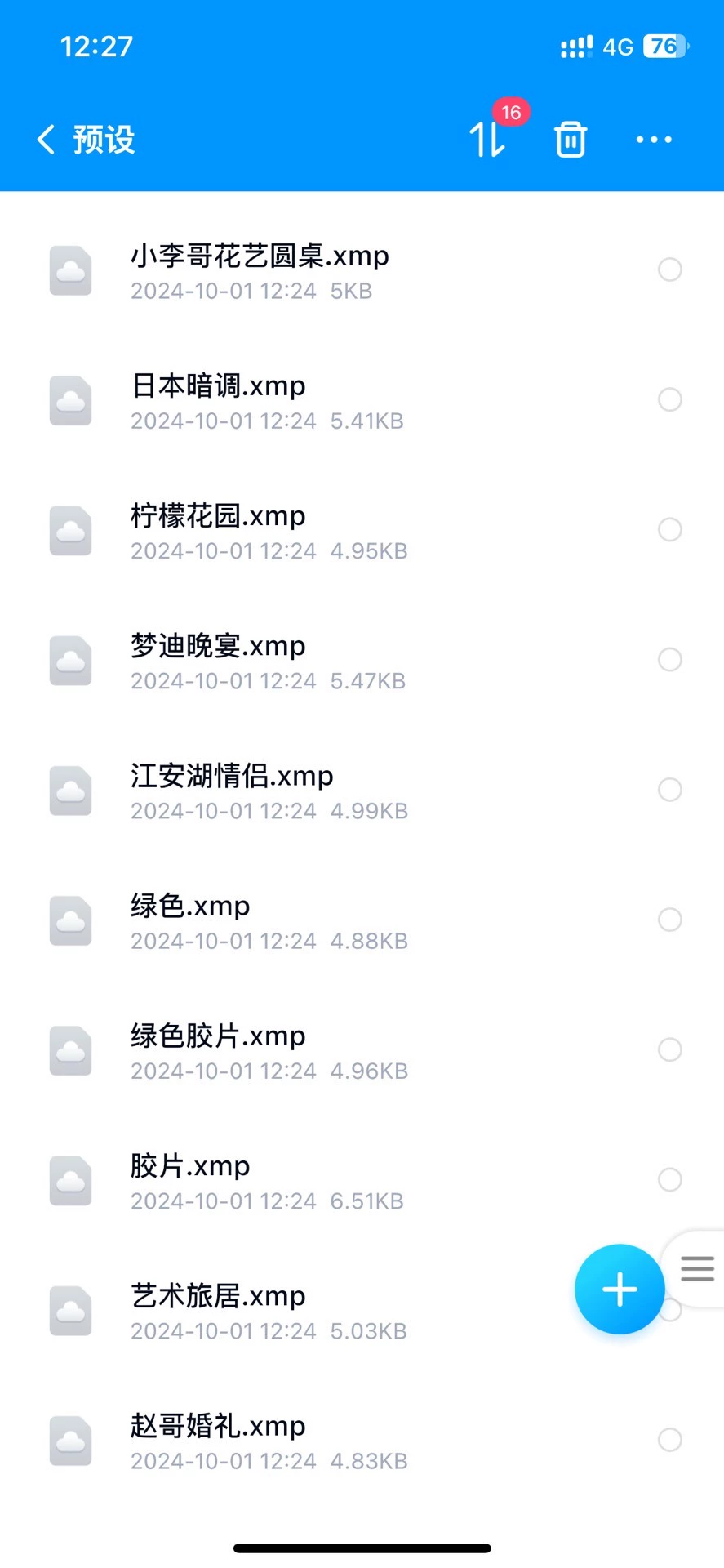Open the three-dot overflow menu
This screenshot has width=724, height=1568.
654,140
